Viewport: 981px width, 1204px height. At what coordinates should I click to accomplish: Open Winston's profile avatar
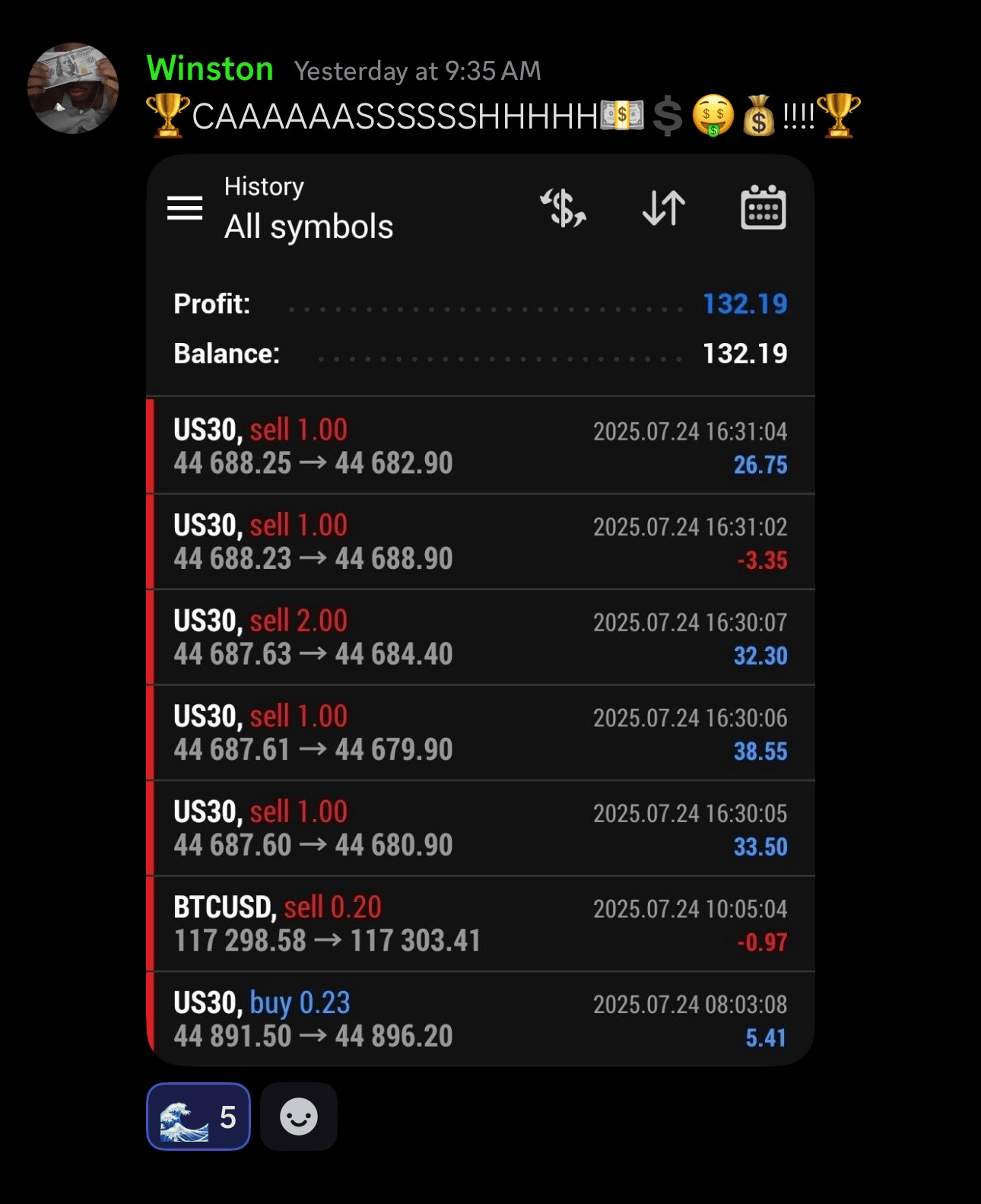(73, 88)
